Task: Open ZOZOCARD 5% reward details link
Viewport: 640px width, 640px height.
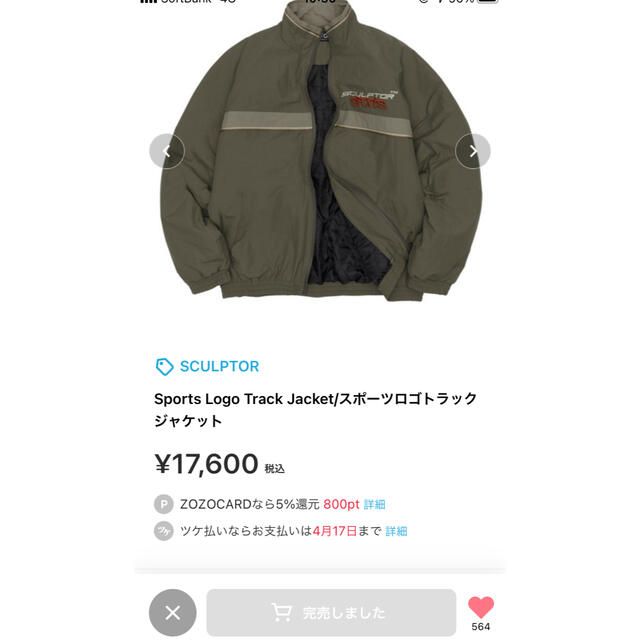Action: (x=374, y=504)
